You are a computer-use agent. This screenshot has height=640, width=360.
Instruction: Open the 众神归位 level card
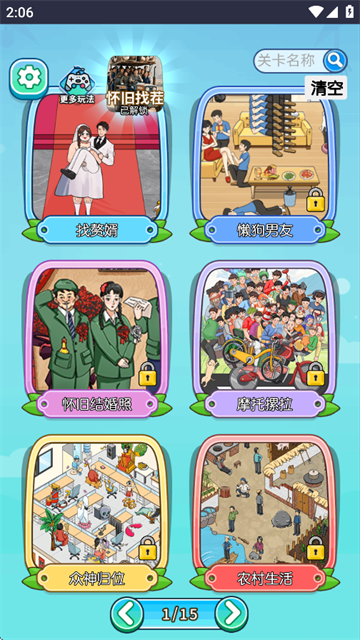(97, 513)
